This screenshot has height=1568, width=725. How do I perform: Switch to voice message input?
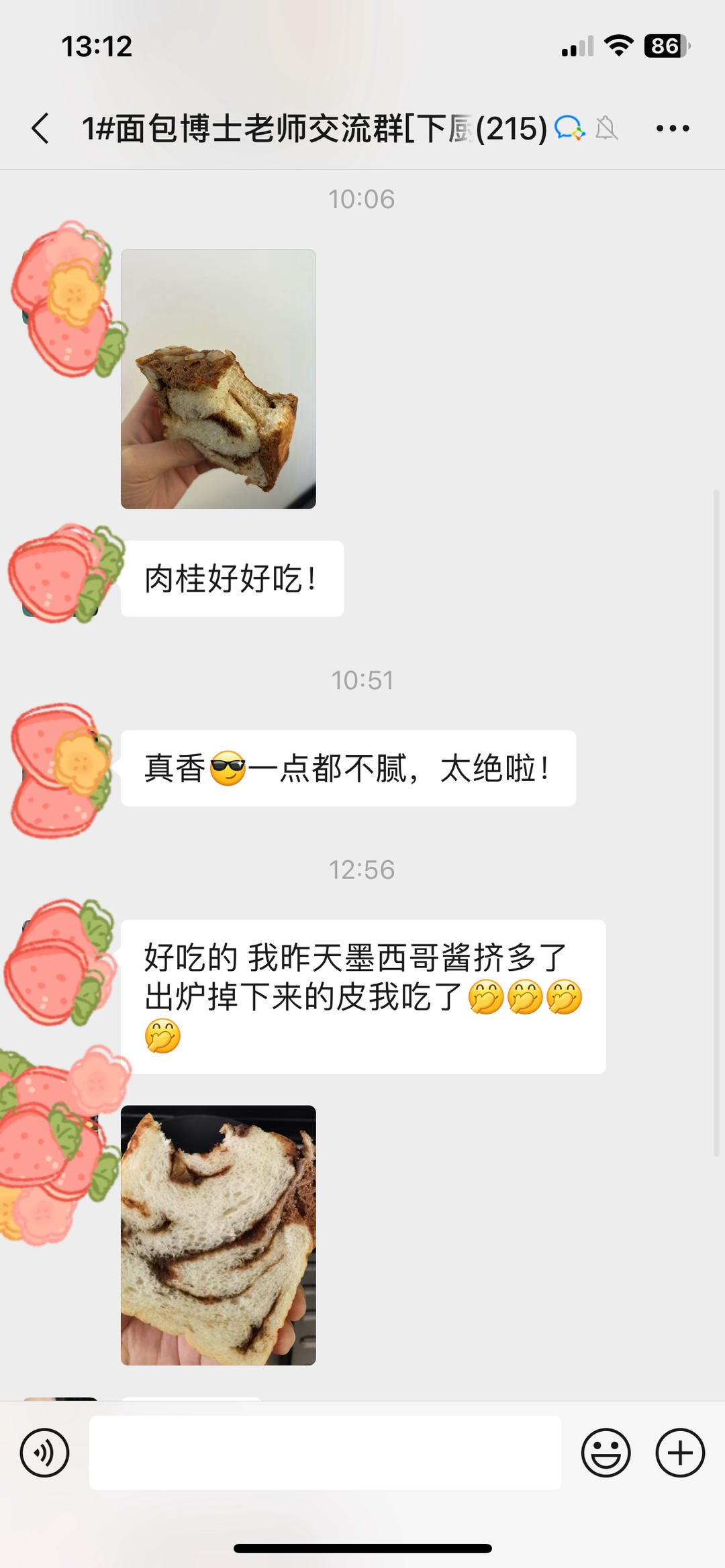pyautogui.click(x=44, y=1453)
